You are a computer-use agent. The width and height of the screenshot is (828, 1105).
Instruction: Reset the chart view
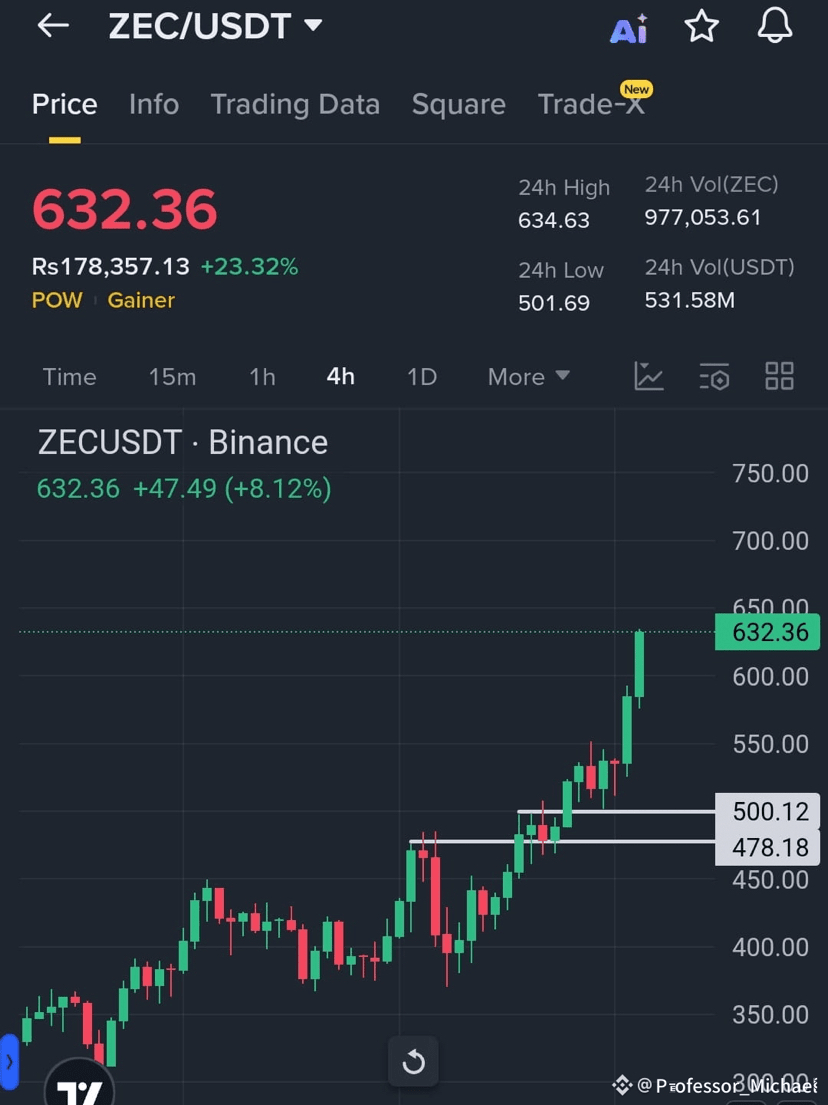pyautogui.click(x=413, y=1062)
